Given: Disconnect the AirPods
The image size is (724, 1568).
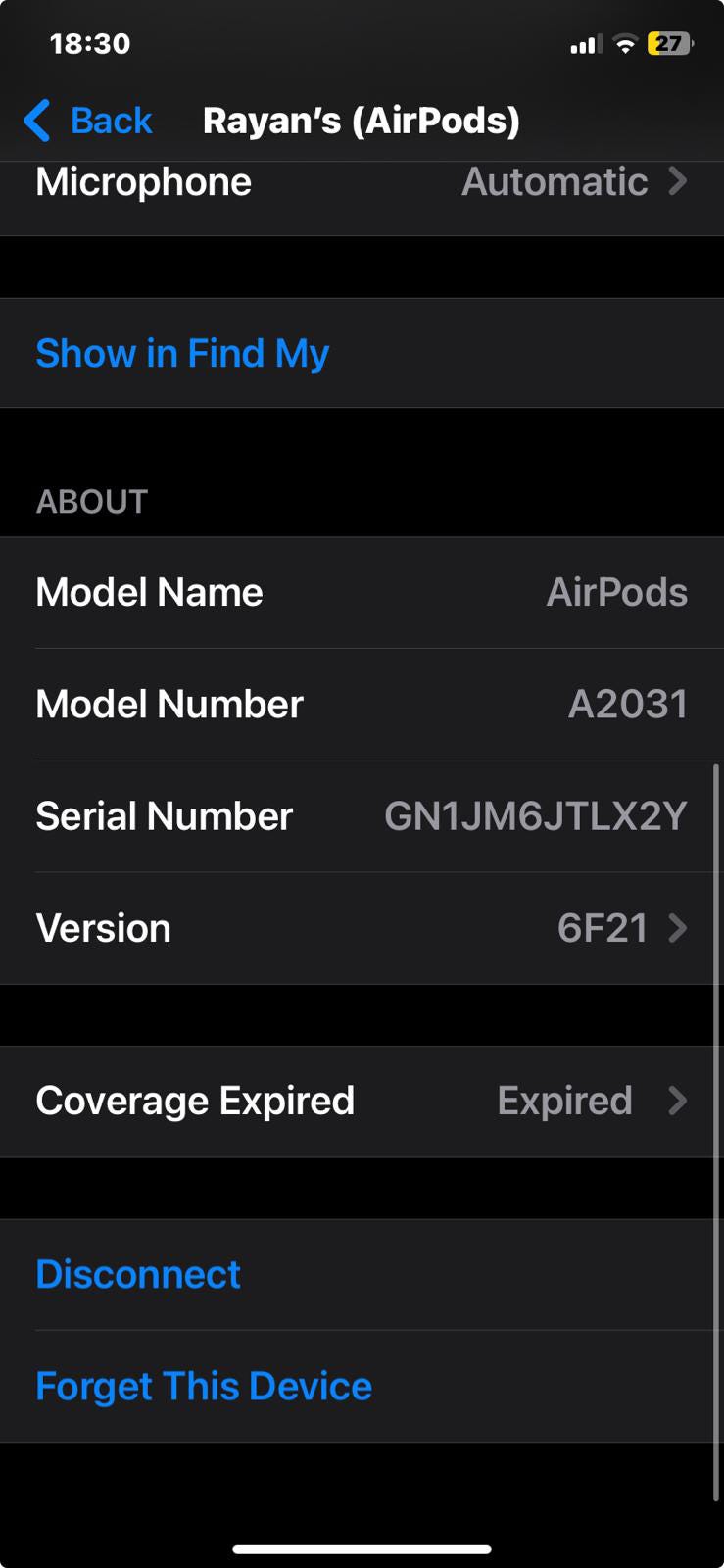Looking at the screenshot, I should point(362,1274).
